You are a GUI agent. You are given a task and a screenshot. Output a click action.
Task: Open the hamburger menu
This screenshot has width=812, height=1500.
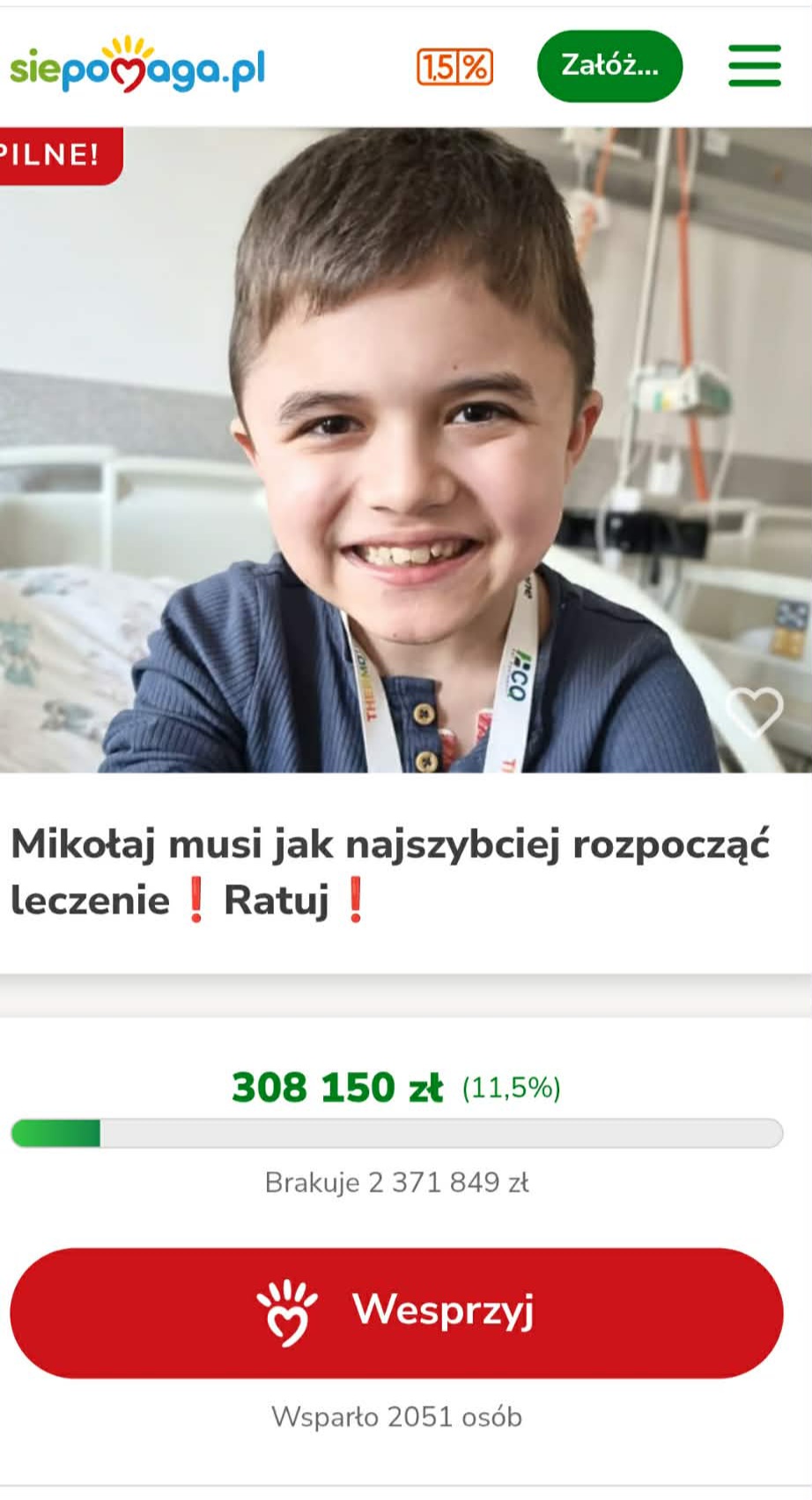[x=754, y=66]
